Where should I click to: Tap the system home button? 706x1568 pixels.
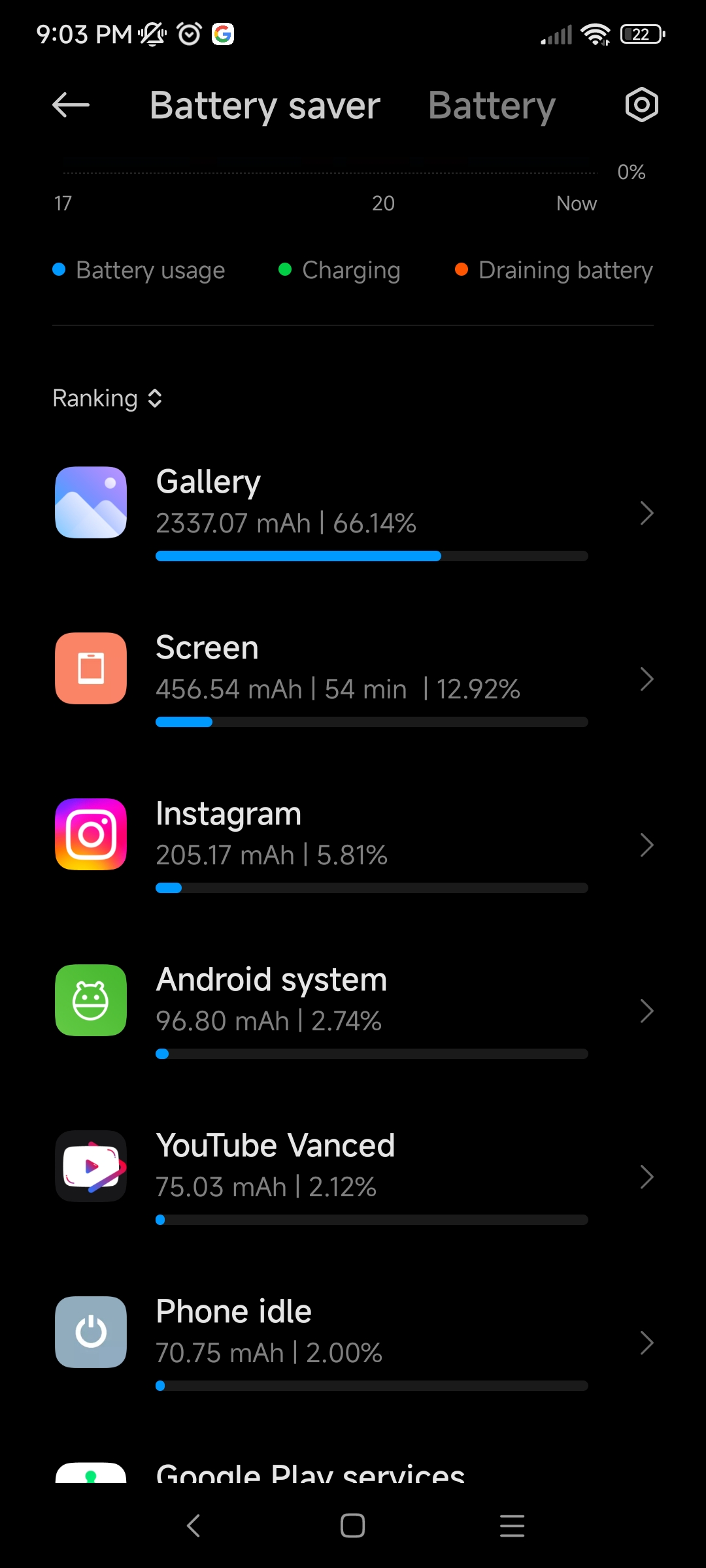[352, 1526]
